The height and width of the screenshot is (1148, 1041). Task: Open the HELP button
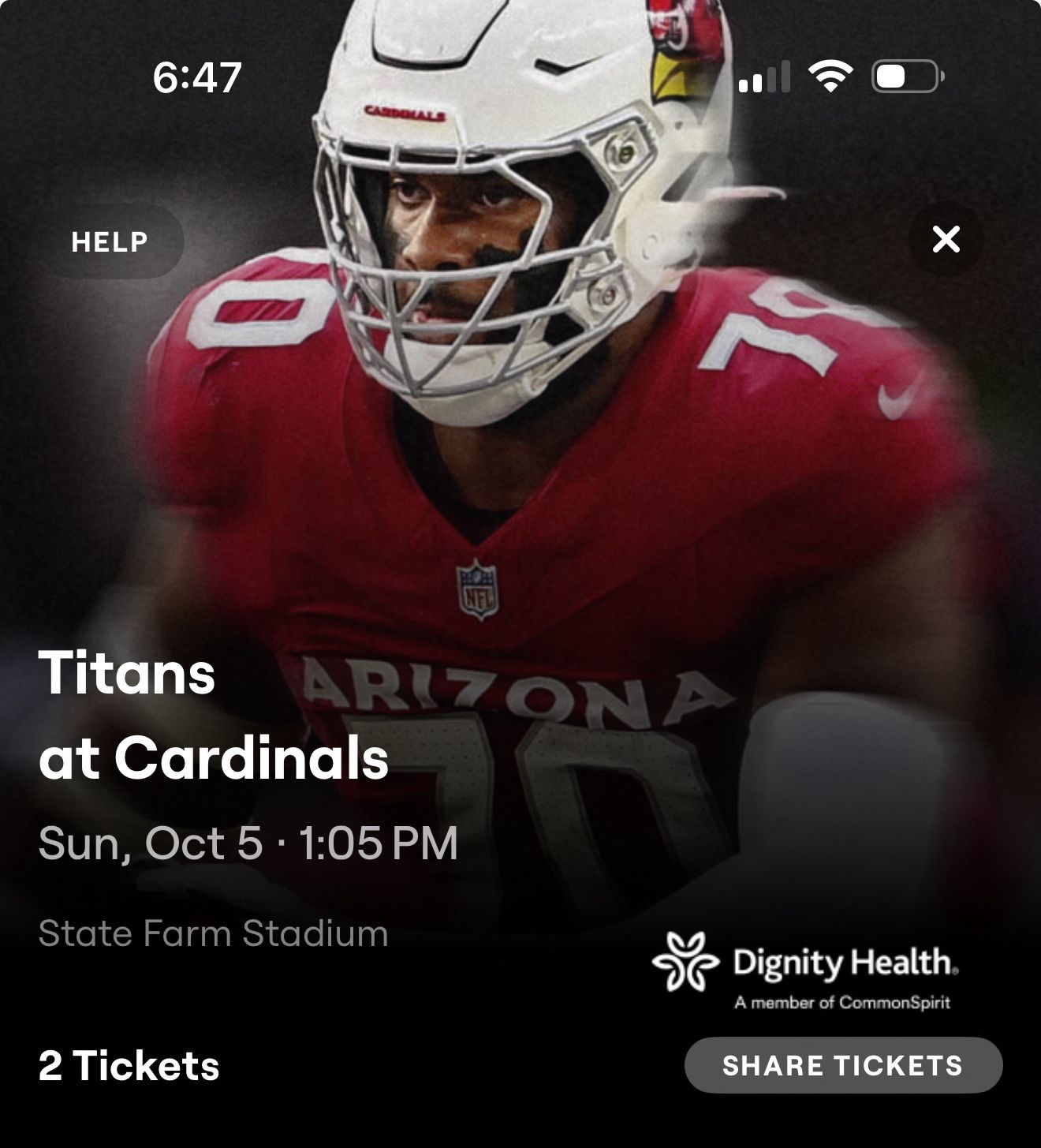point(110,241)
